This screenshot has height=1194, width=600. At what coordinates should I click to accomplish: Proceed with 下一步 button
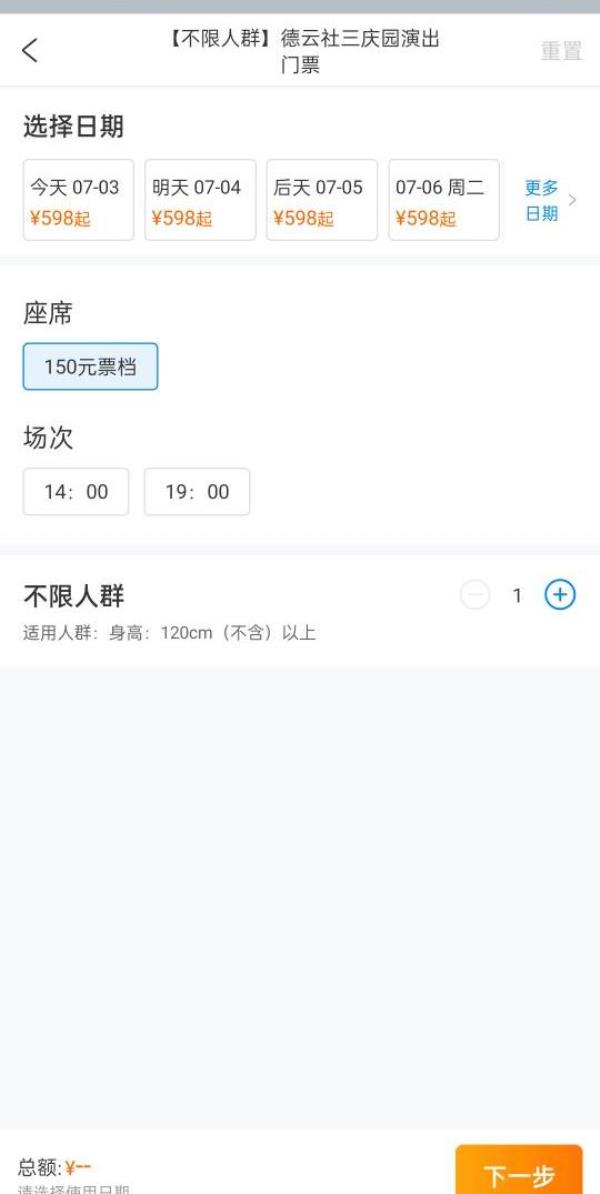pyautogui.click(x=519, y=1170)
